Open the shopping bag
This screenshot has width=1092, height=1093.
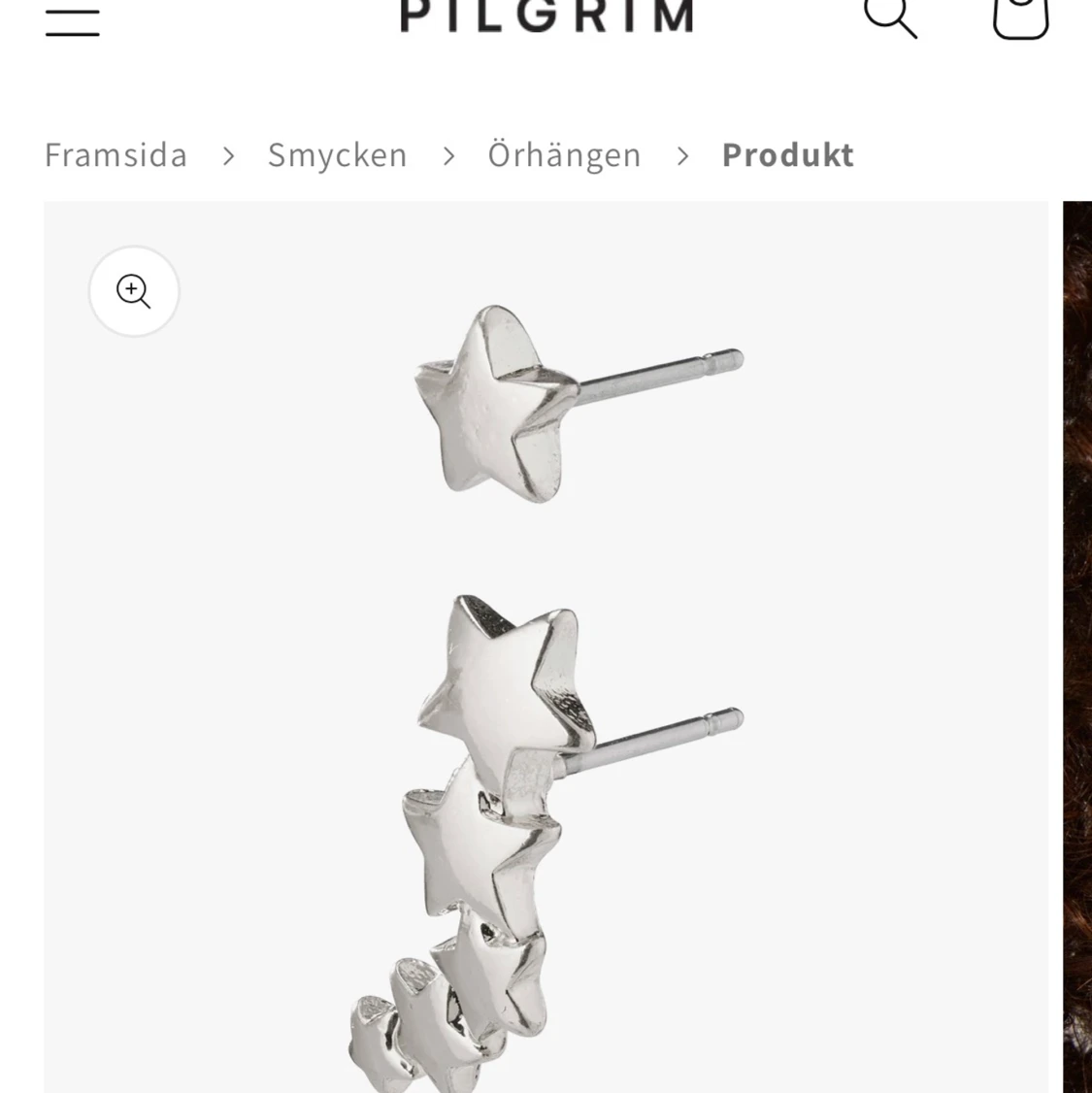coord(1020,19)
